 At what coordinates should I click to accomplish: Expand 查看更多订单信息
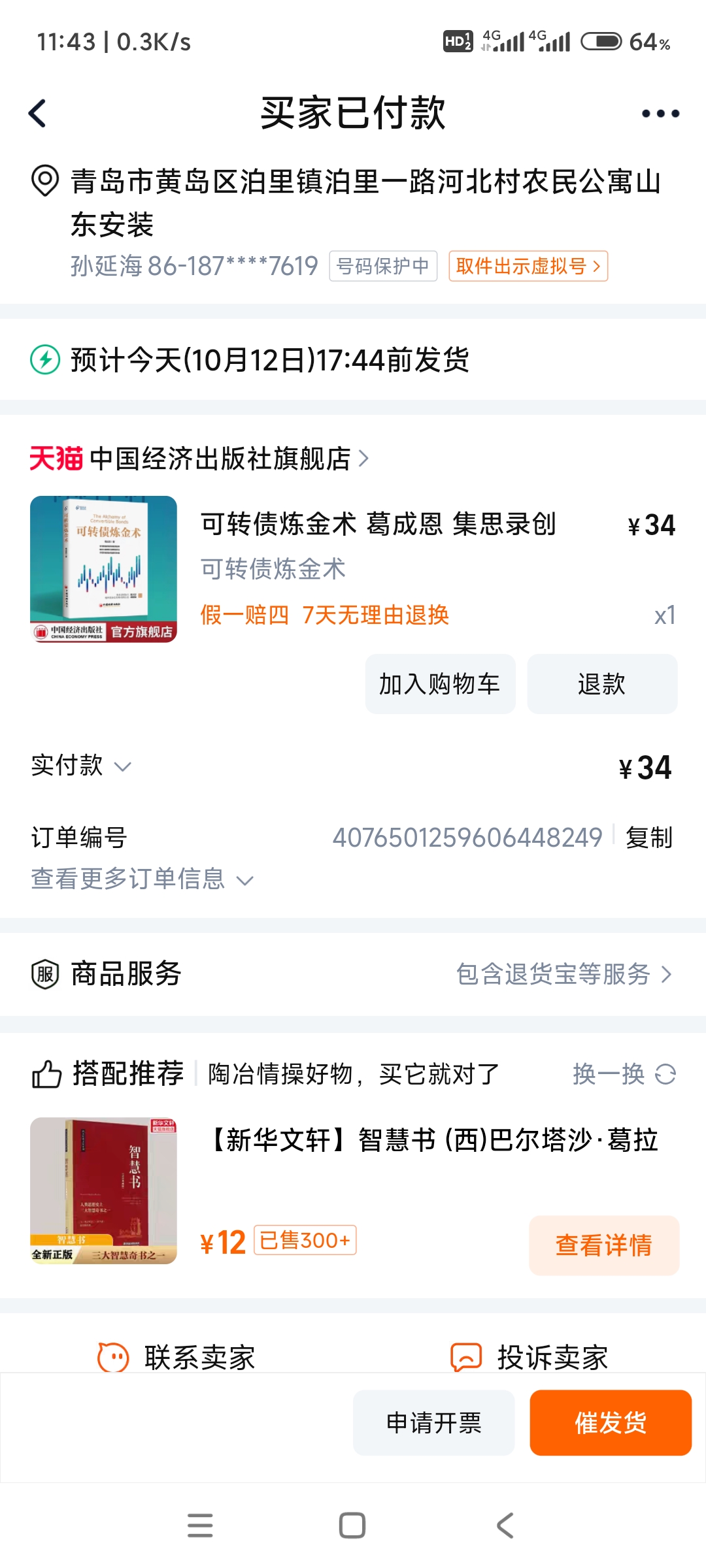pyautogui.click(x=142, y=879)
